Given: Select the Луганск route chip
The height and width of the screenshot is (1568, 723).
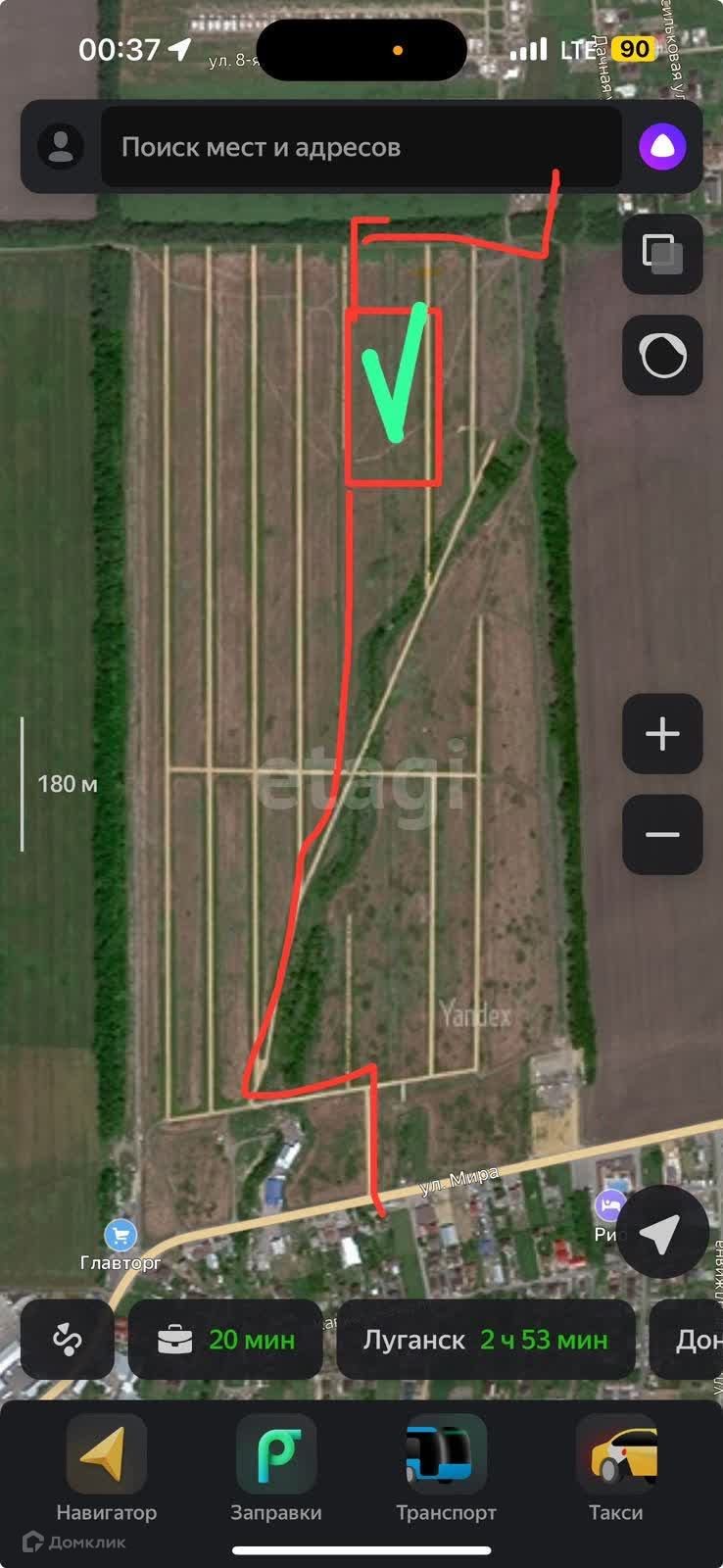Looking at the screenshot, I should pyautogui.click(x=486, y=1339).
